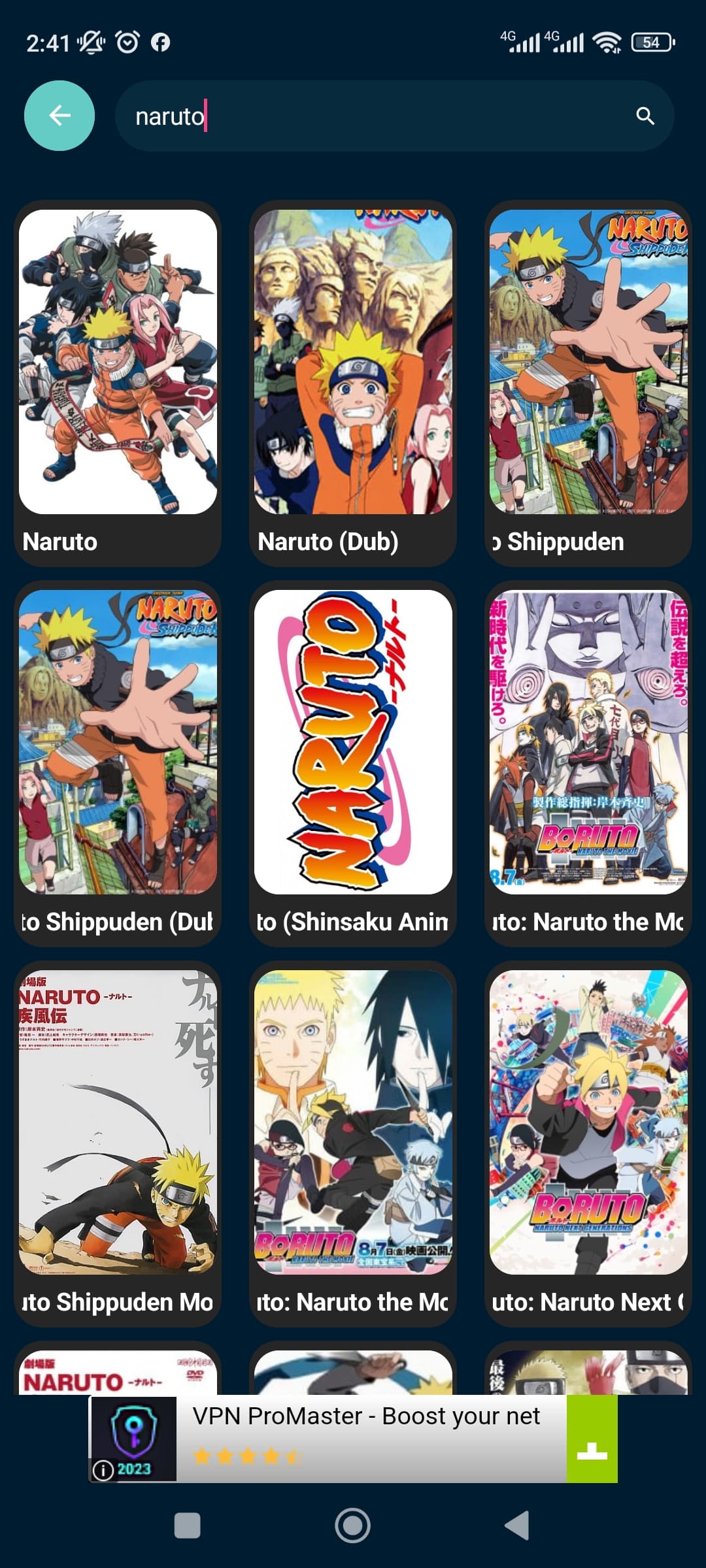Open the Naruto the Movie card with Japanese poster
This screenshot has height=1568, width=706.
pos(588,762)
